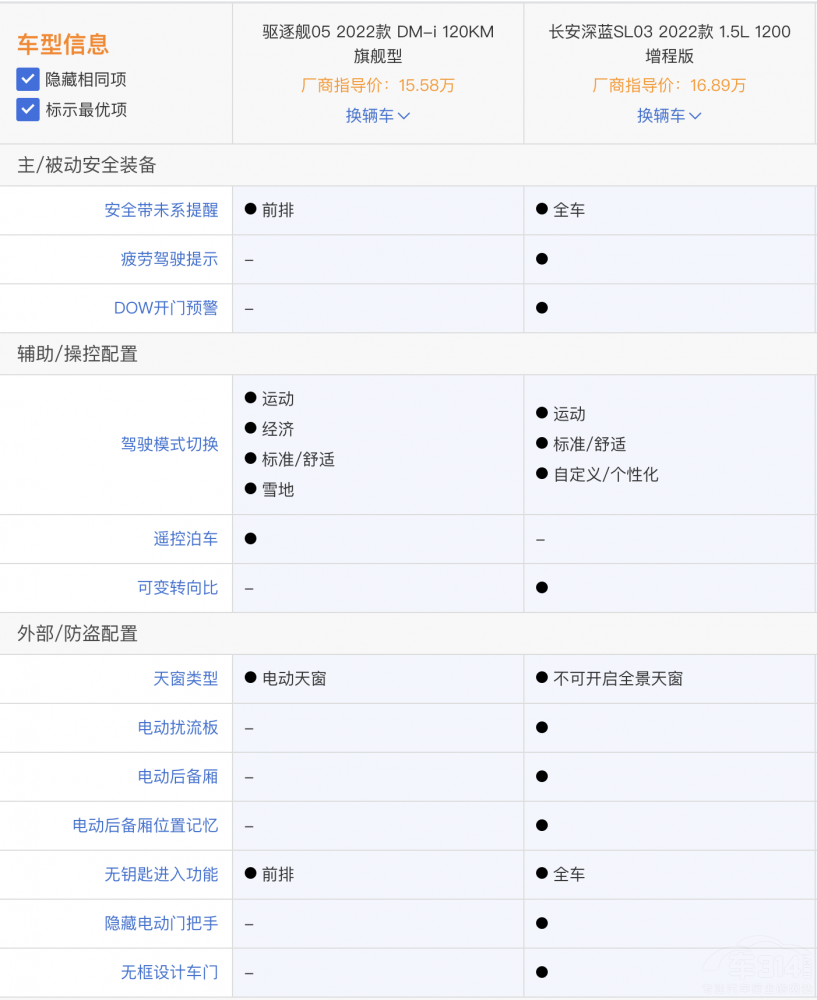Toggle 隐藏相同项 to show identical rows

(x=27, y=79)
